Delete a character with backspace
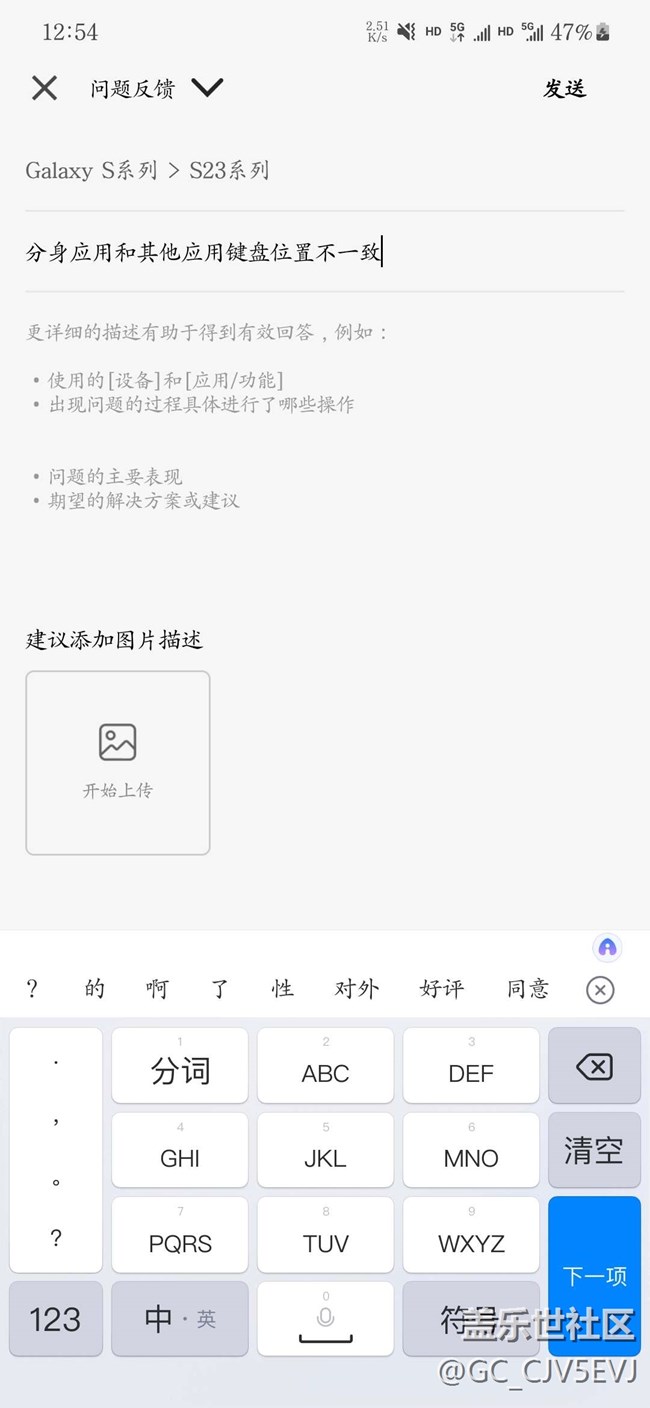650x1408 pixels. point(594,1066)
